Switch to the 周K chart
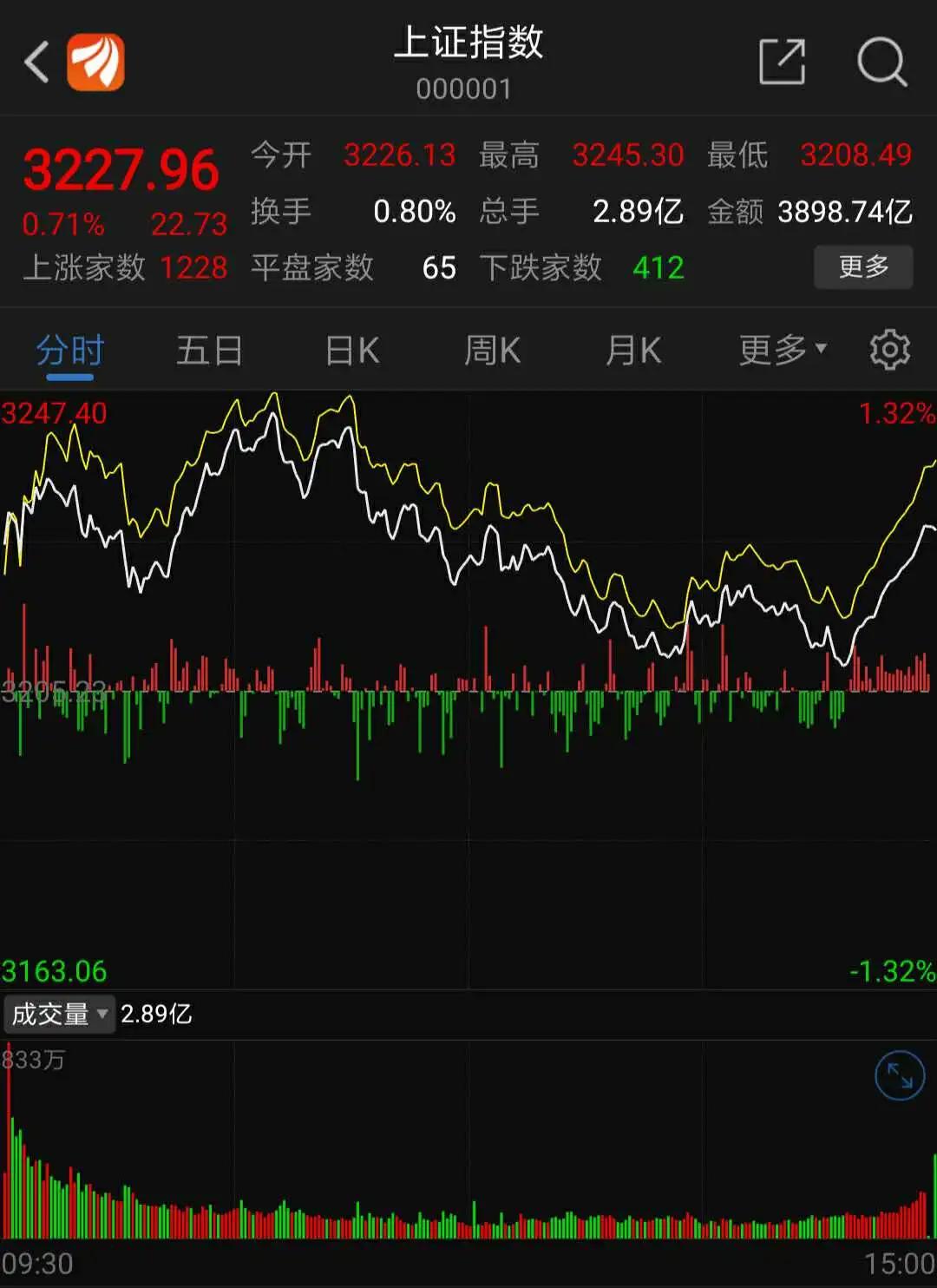 point(492,352)
